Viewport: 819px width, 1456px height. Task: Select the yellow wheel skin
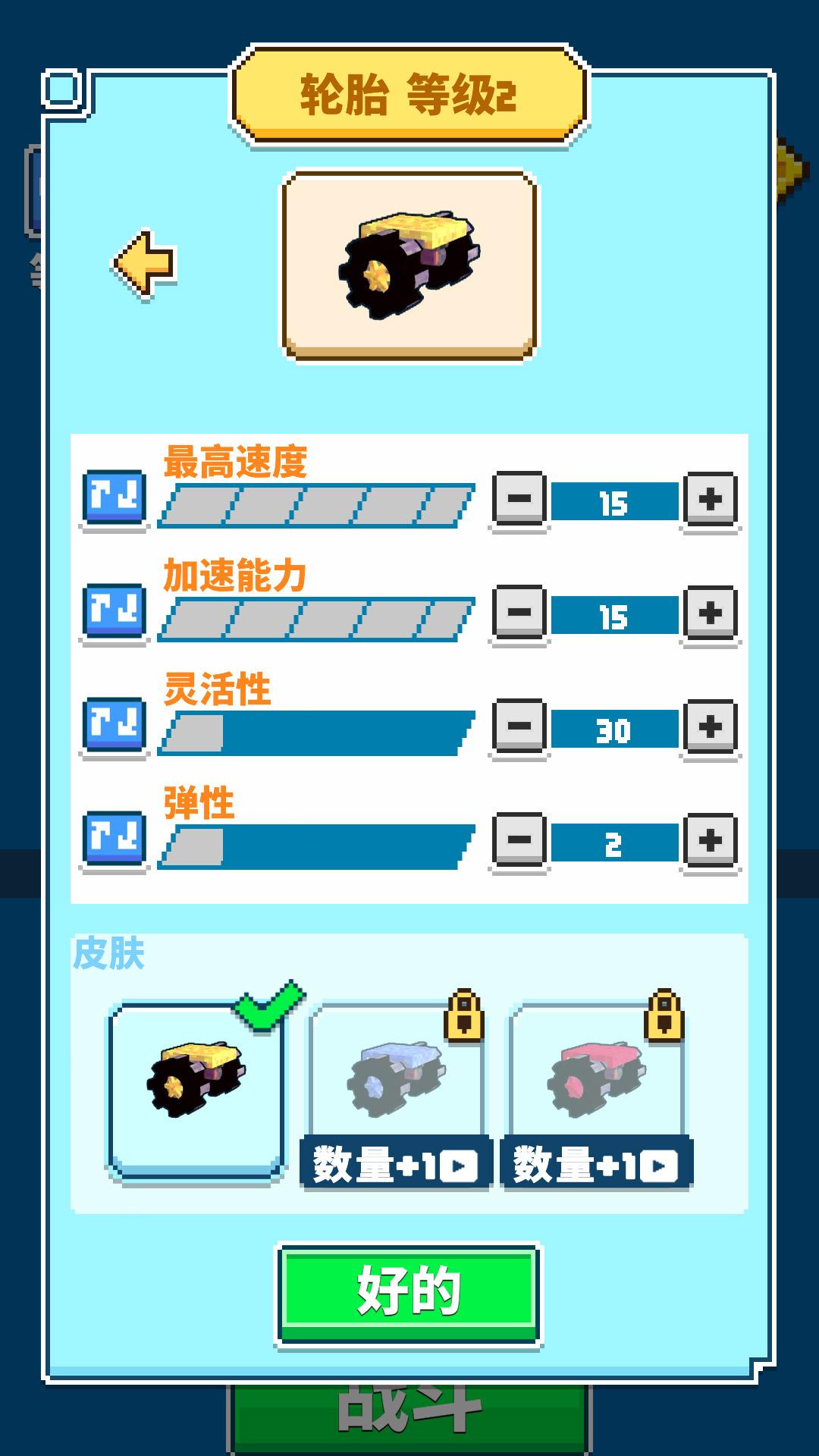(x=196, y=1090)
